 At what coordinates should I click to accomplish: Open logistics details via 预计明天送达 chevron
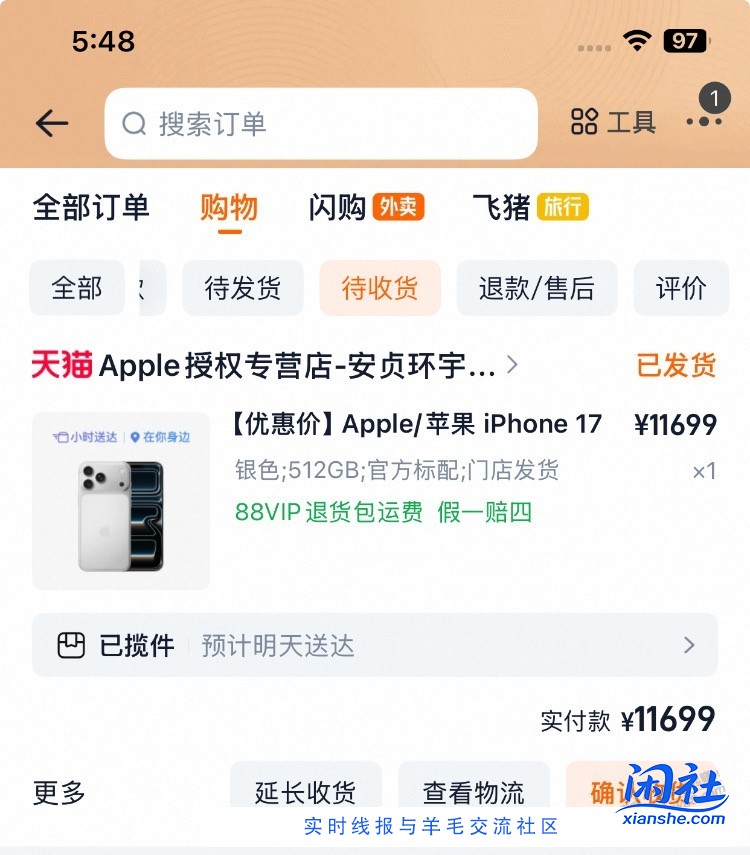[688, 646]
